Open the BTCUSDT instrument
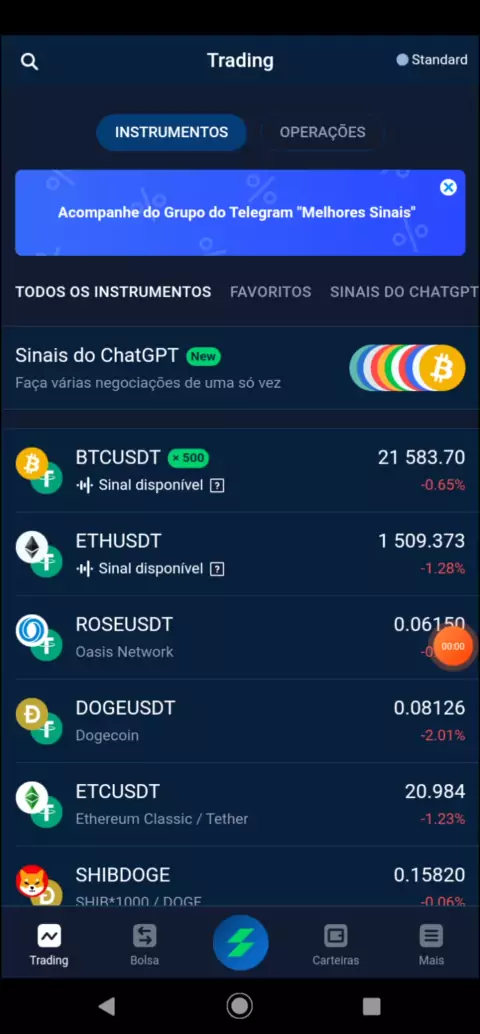This screenshot has width=480, height=1034. [240, 470]
